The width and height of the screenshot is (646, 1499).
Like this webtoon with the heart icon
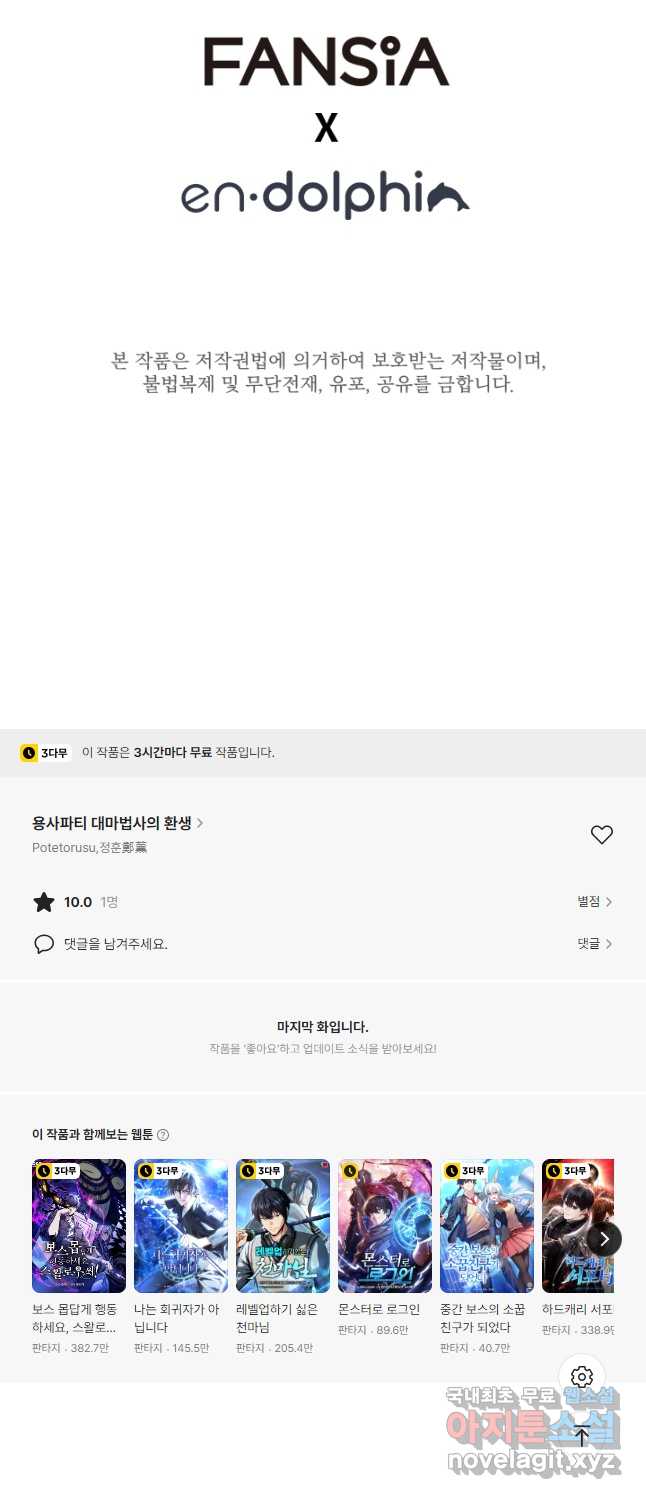(x=601, y=835)
